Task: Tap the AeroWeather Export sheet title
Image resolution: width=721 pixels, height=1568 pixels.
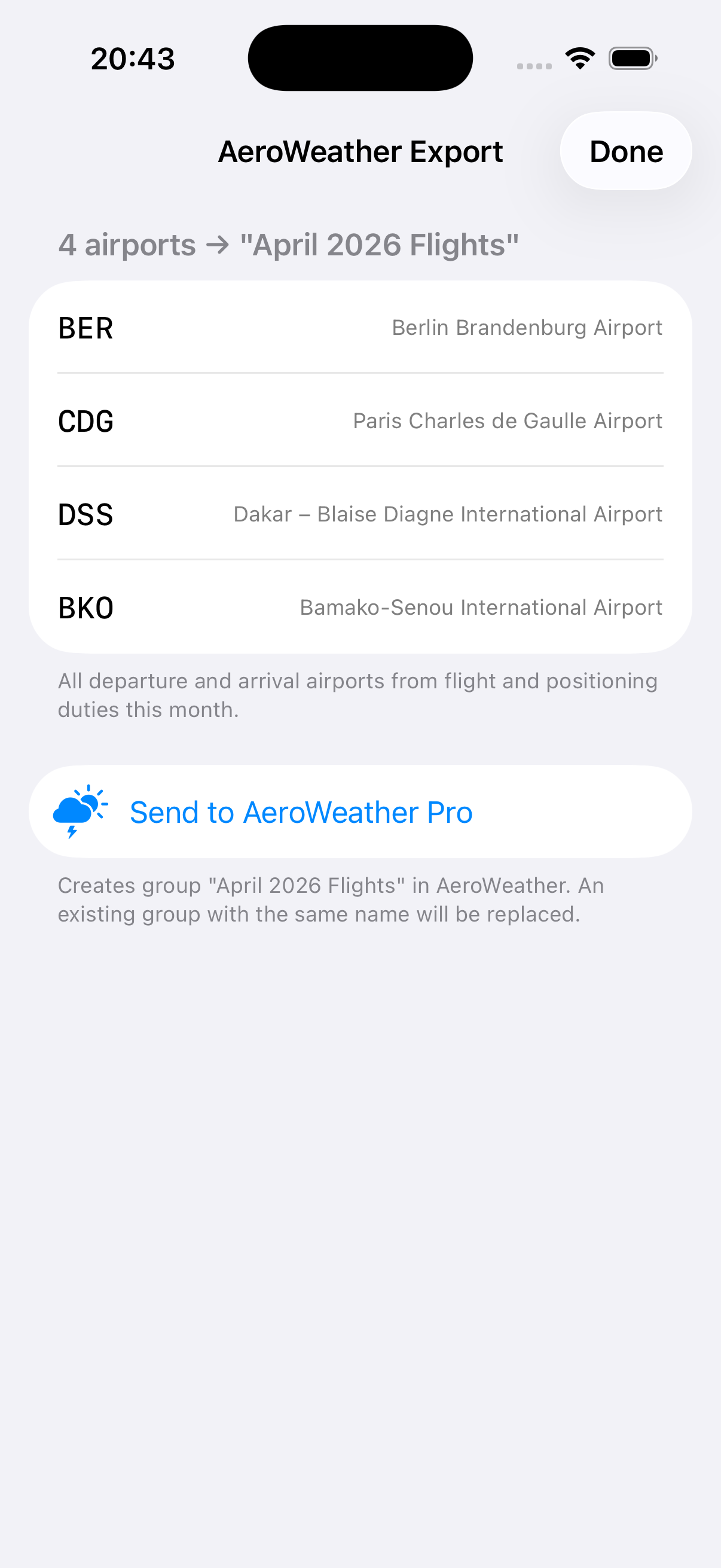Action: [360, 151]
